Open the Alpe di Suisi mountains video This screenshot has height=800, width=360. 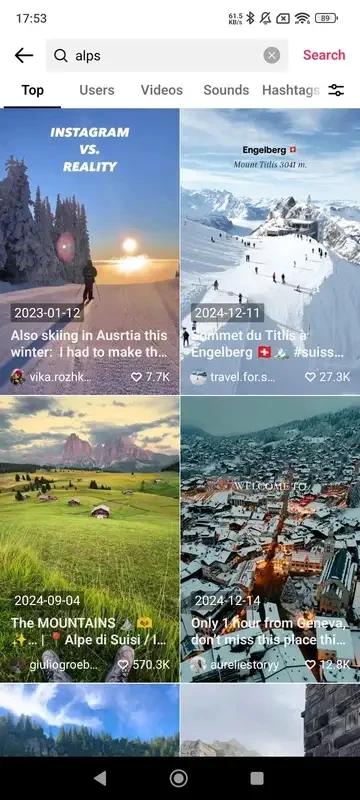tap(89, 539)
